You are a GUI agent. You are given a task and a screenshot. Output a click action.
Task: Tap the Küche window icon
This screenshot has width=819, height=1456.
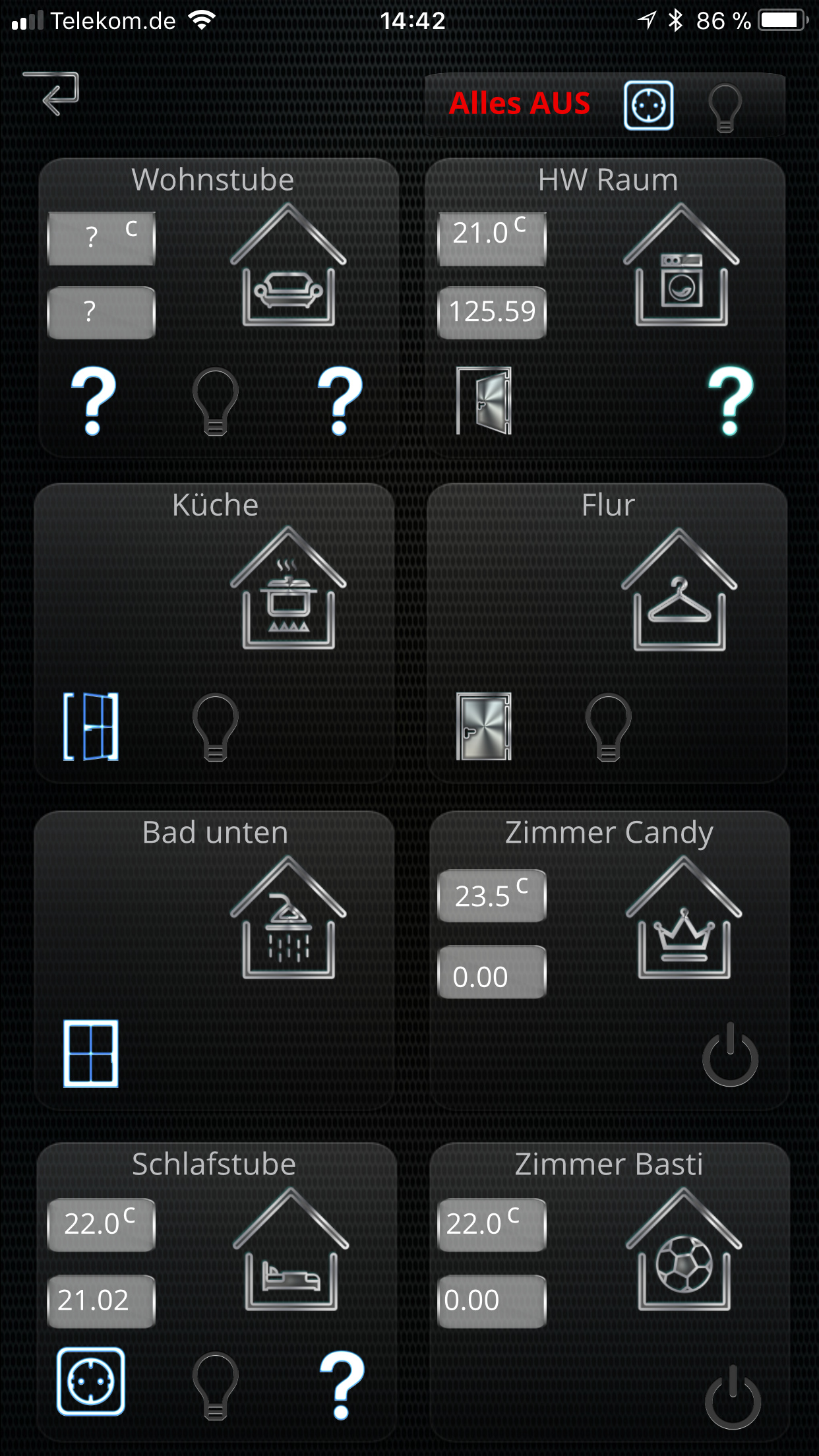click(91, 726)
